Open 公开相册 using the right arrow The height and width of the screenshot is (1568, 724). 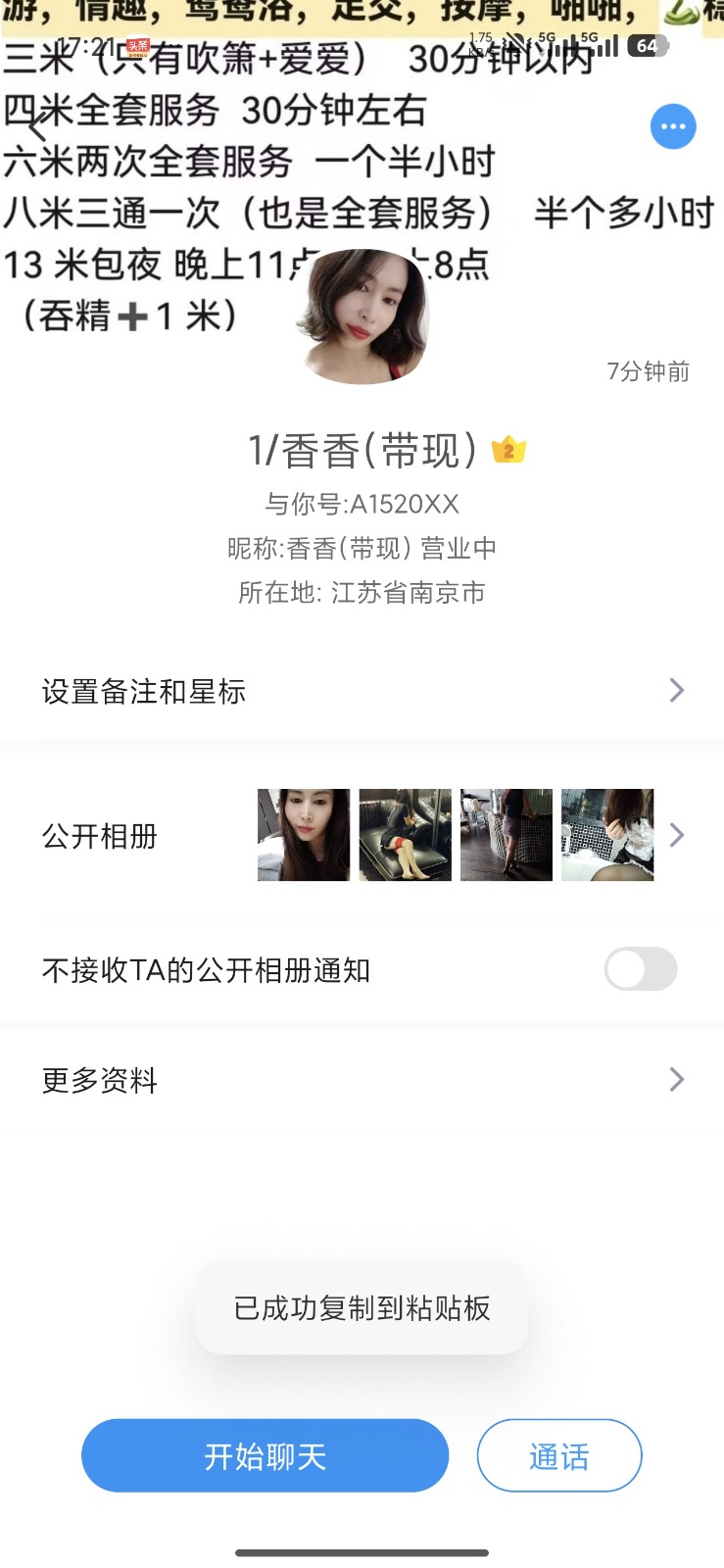(675, 834)
